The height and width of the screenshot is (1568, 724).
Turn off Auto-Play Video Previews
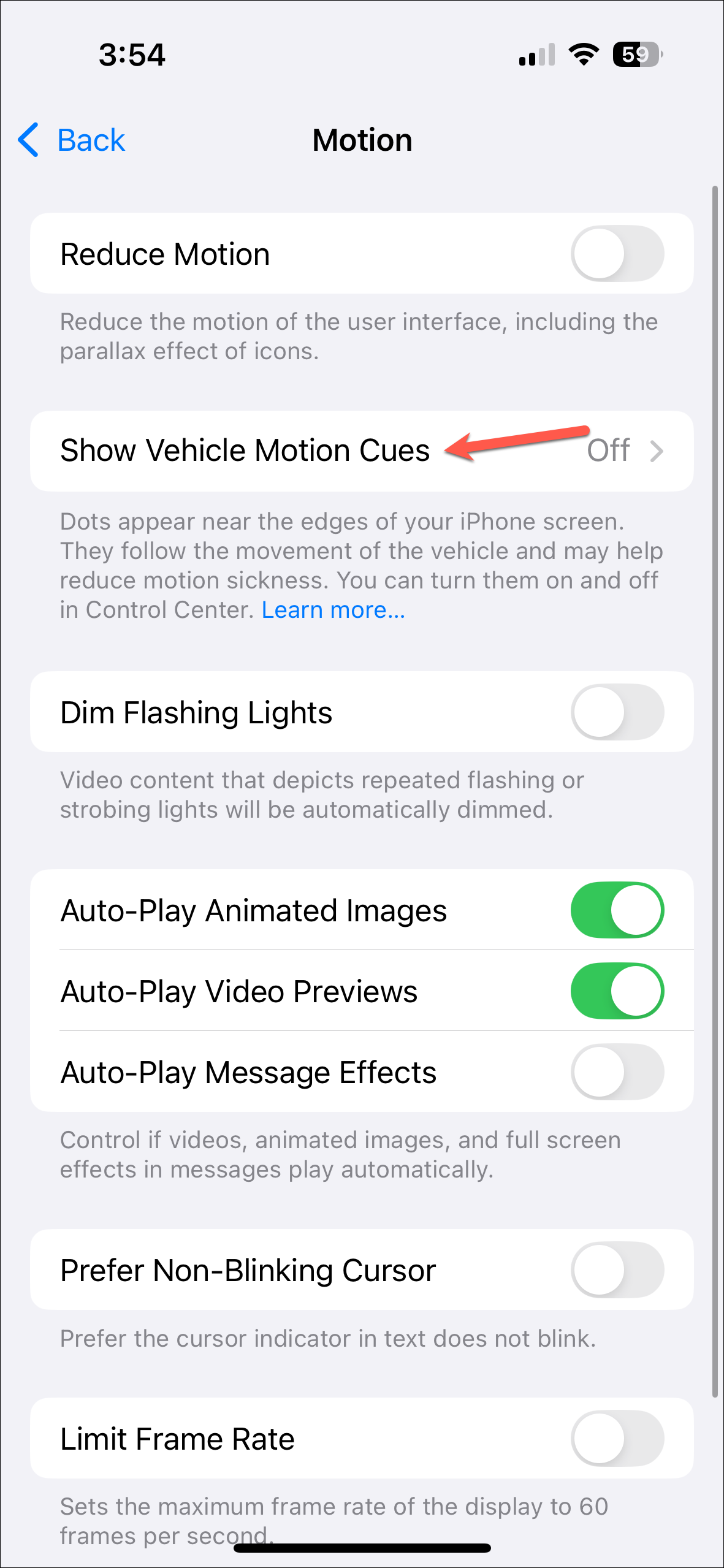coord(617,991)
